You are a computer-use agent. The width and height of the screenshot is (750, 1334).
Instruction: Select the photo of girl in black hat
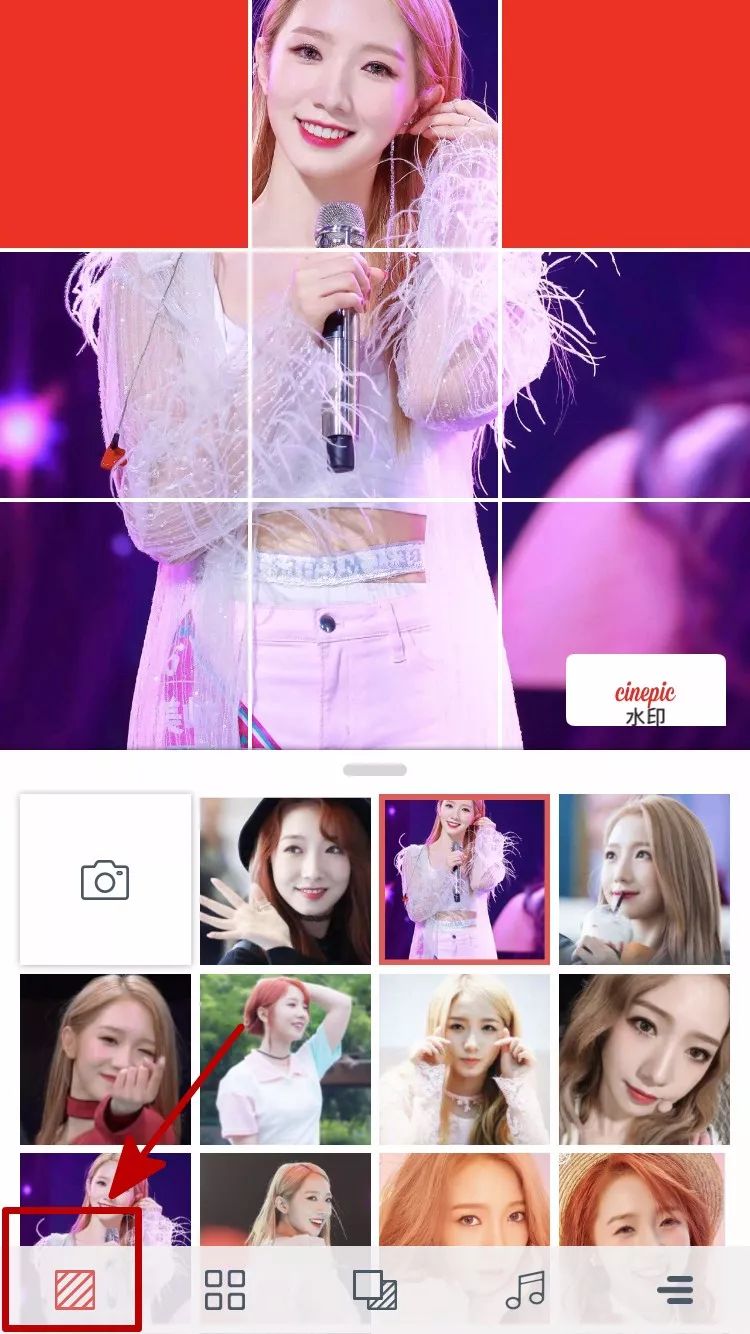pyautogui.click(x=285, y=880)
